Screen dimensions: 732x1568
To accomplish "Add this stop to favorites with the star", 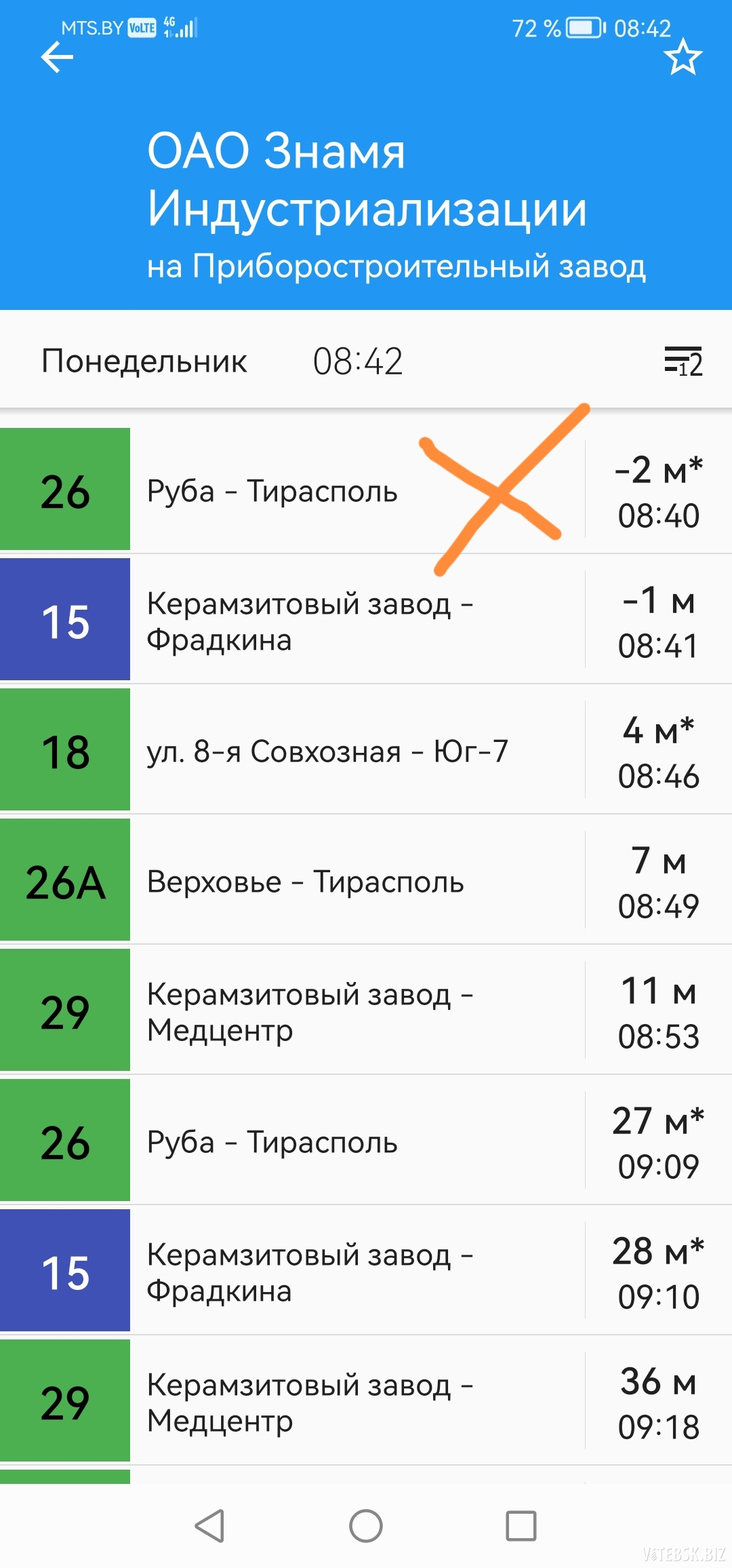I will pyautogui.click(x=683, y=57).
